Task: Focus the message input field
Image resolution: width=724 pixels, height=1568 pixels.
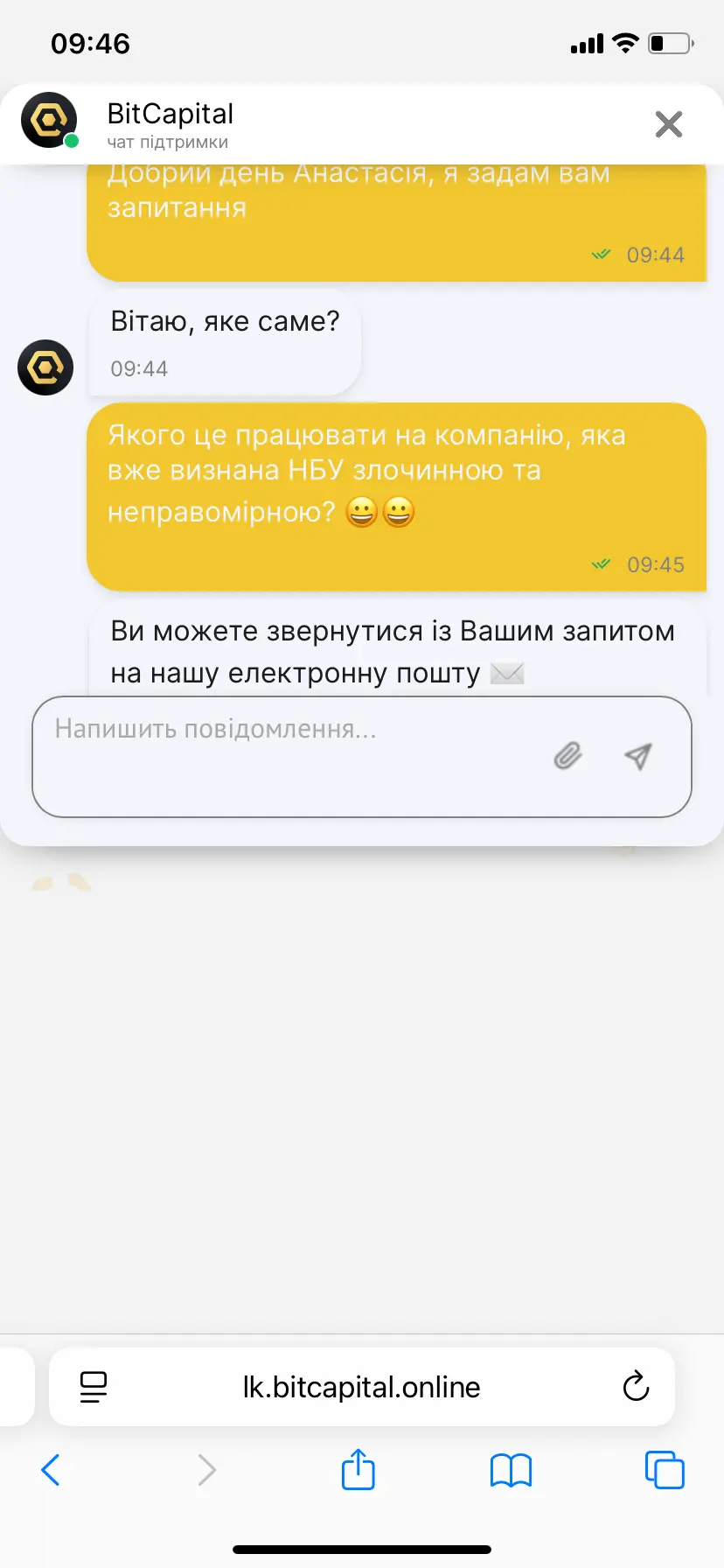Action: tap(289, 756)
